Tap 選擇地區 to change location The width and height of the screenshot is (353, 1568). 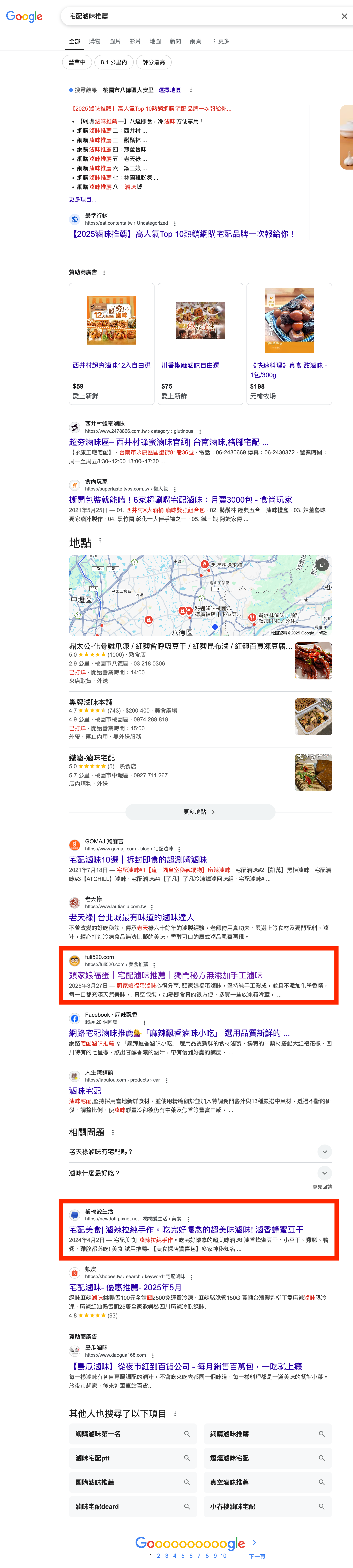click(169, 90)
